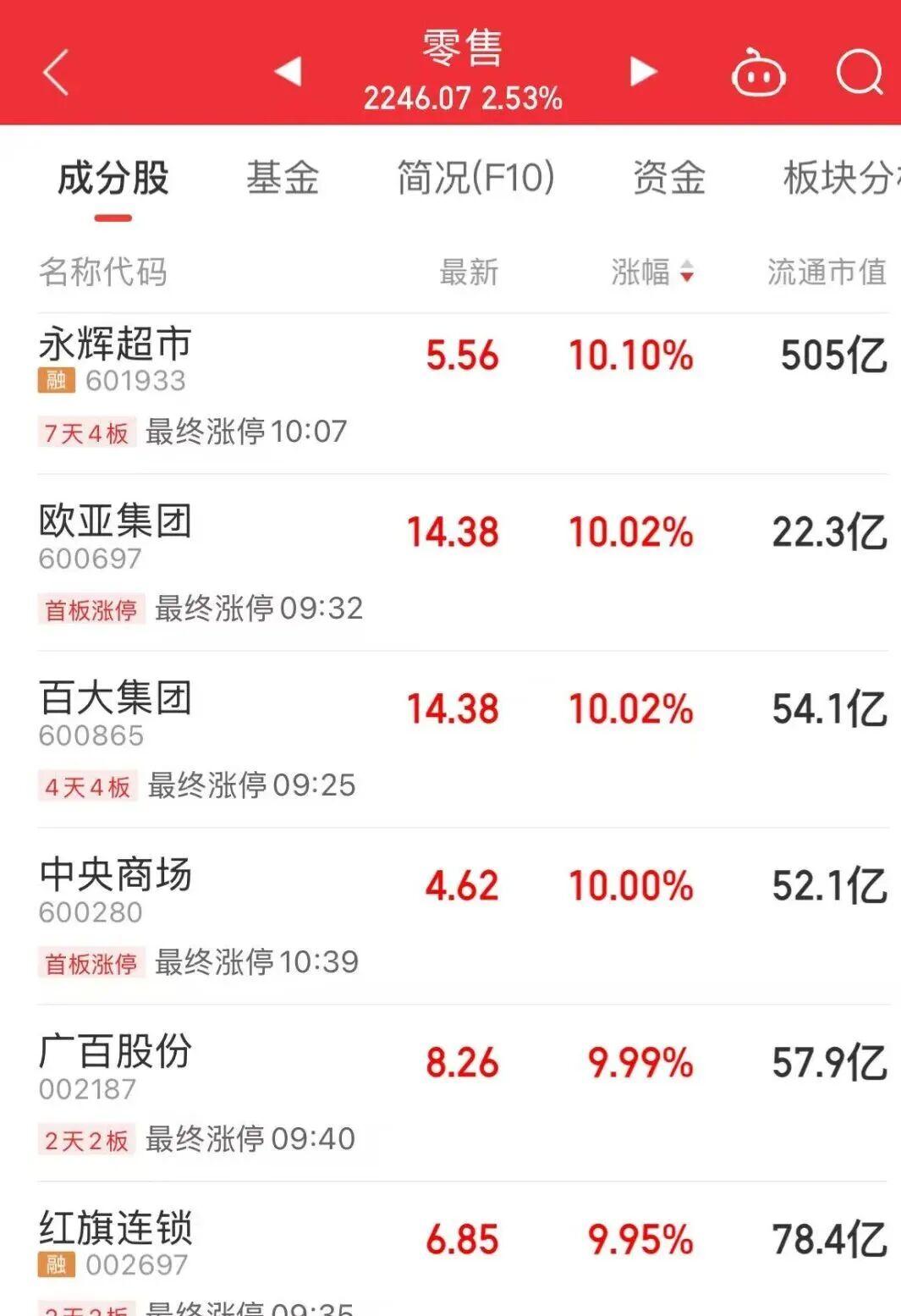Tap the sector index 2246.07 2.53%
The height and width of the screenshot is (1316, 901).
462,99
